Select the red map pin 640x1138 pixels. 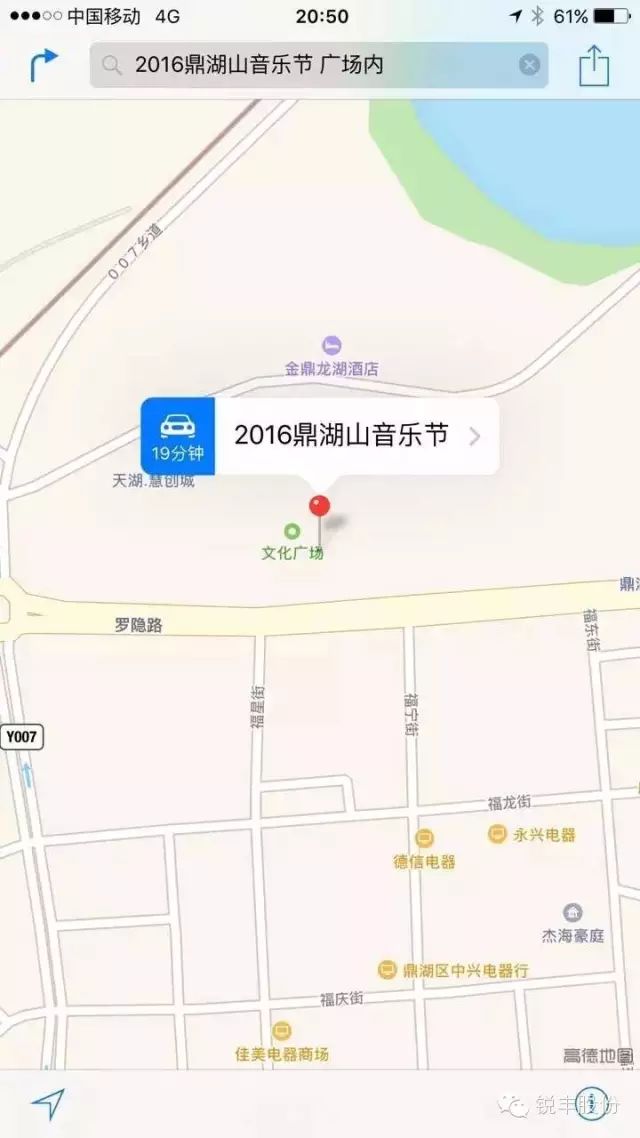(x=319, y=520)
